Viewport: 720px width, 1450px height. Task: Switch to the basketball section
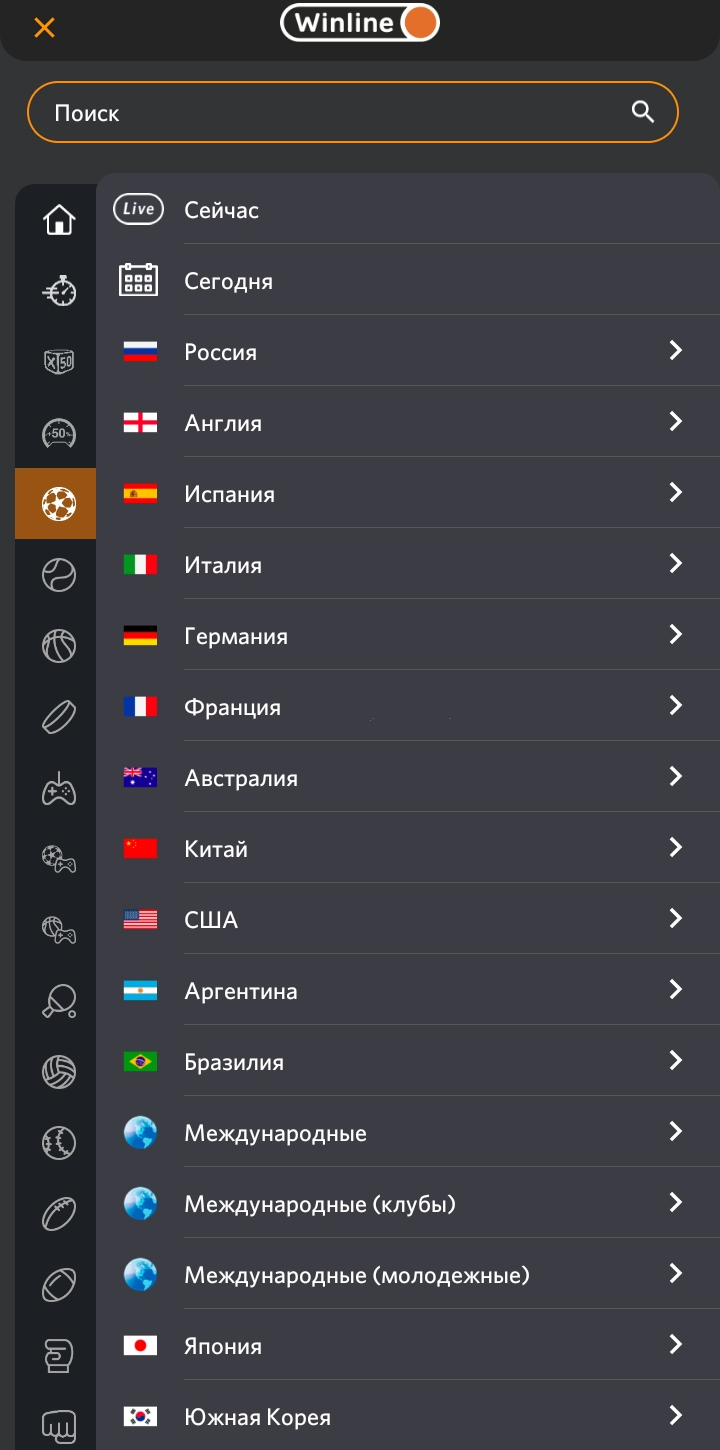point(59,646)
